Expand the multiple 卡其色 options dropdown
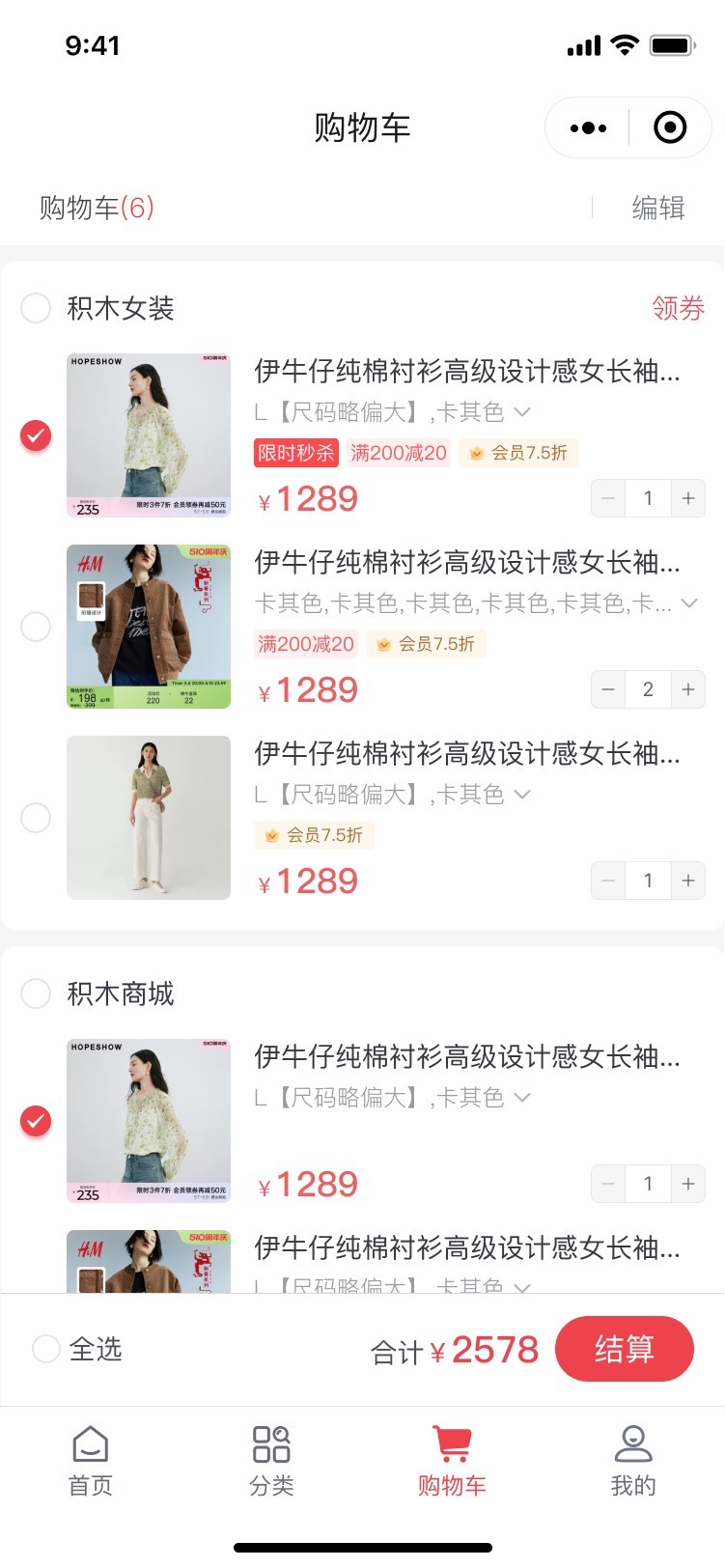Image resolution: width=725 pixels, height=1568 pixels. click(689, 603)
